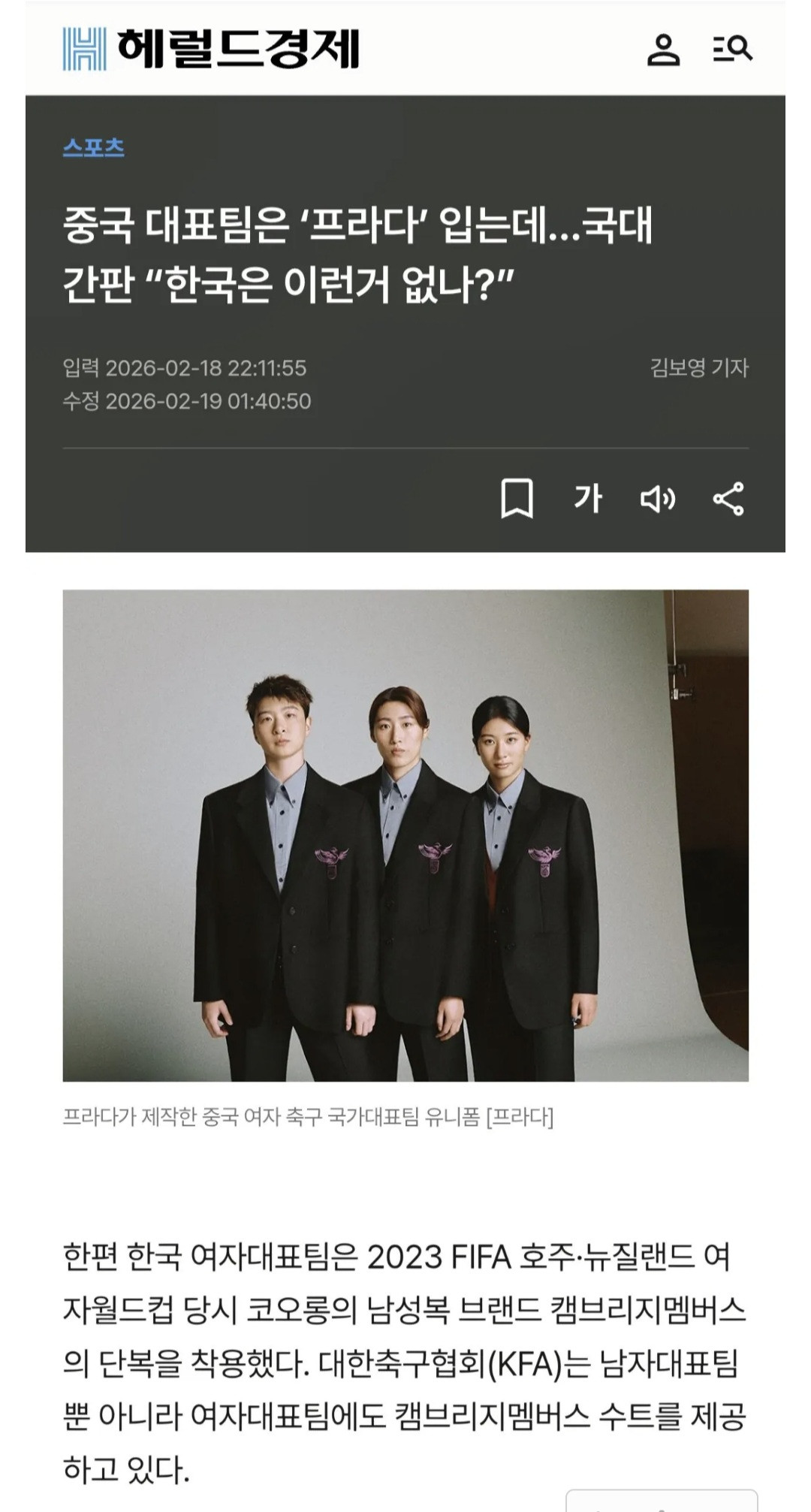
Task: View reporter 김보영 기자 profile
Action: click(x=699, y=367)
